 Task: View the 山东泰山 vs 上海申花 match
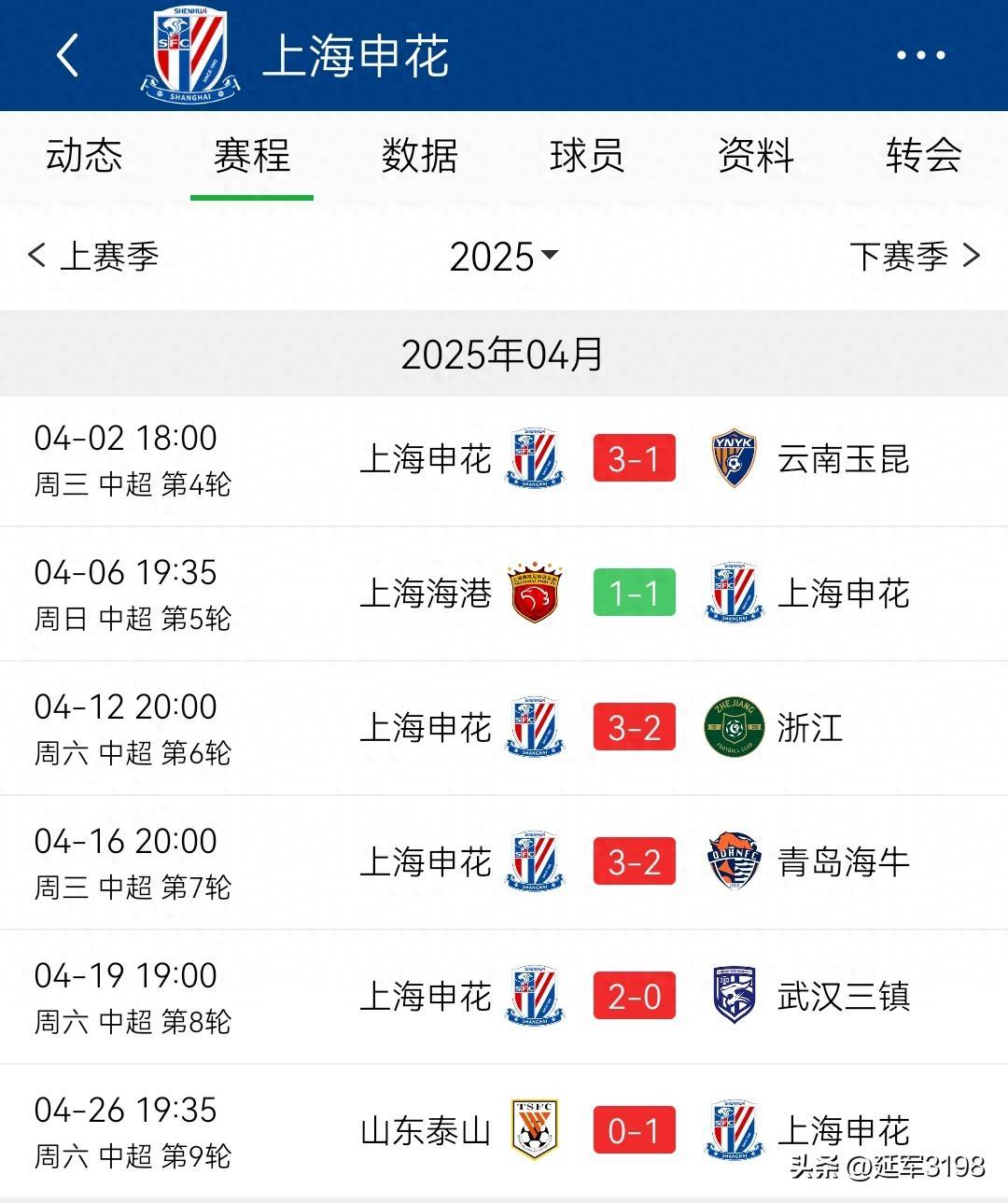[634, 1131]
